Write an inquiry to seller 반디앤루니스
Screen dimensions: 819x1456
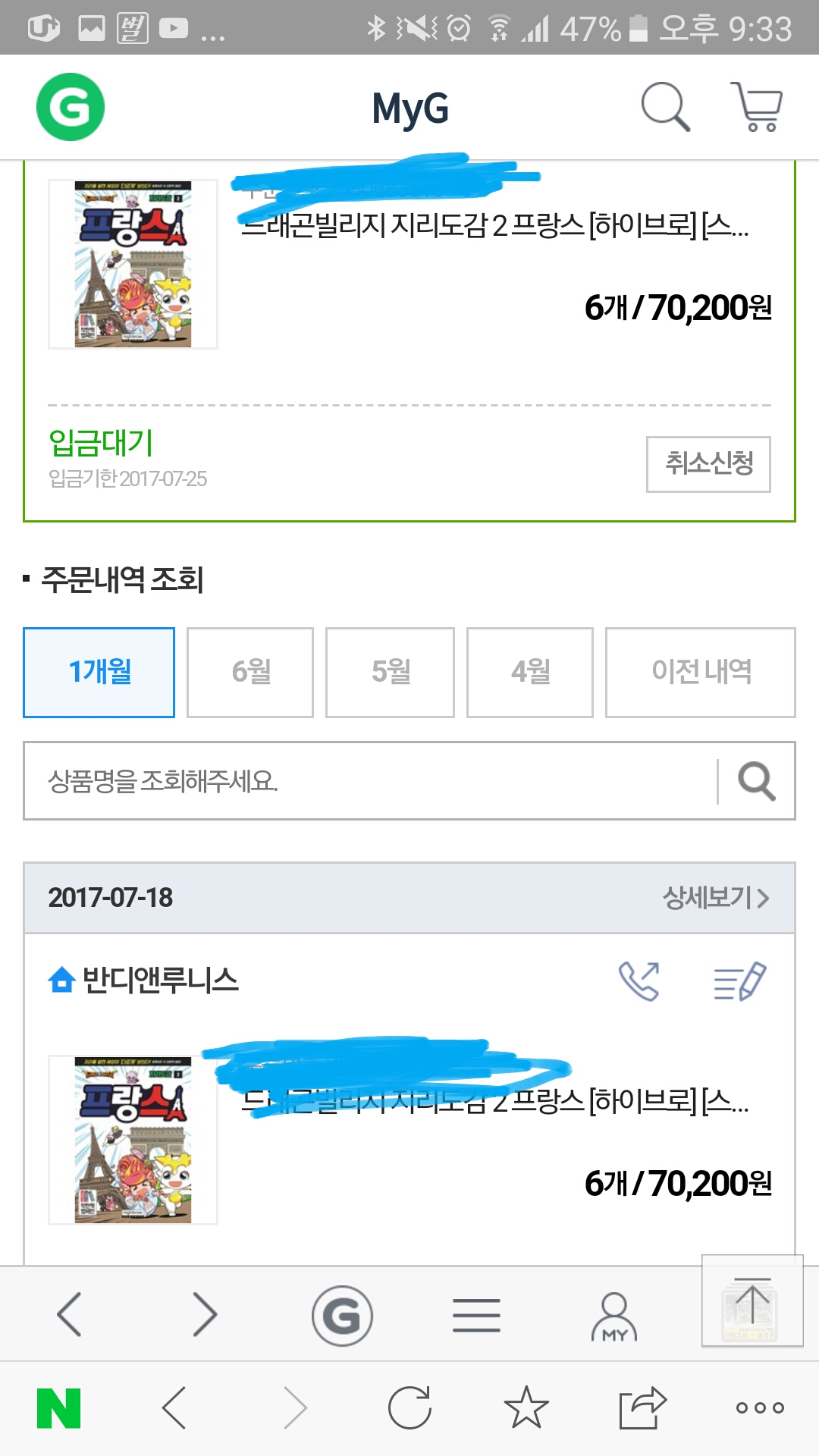739,981
